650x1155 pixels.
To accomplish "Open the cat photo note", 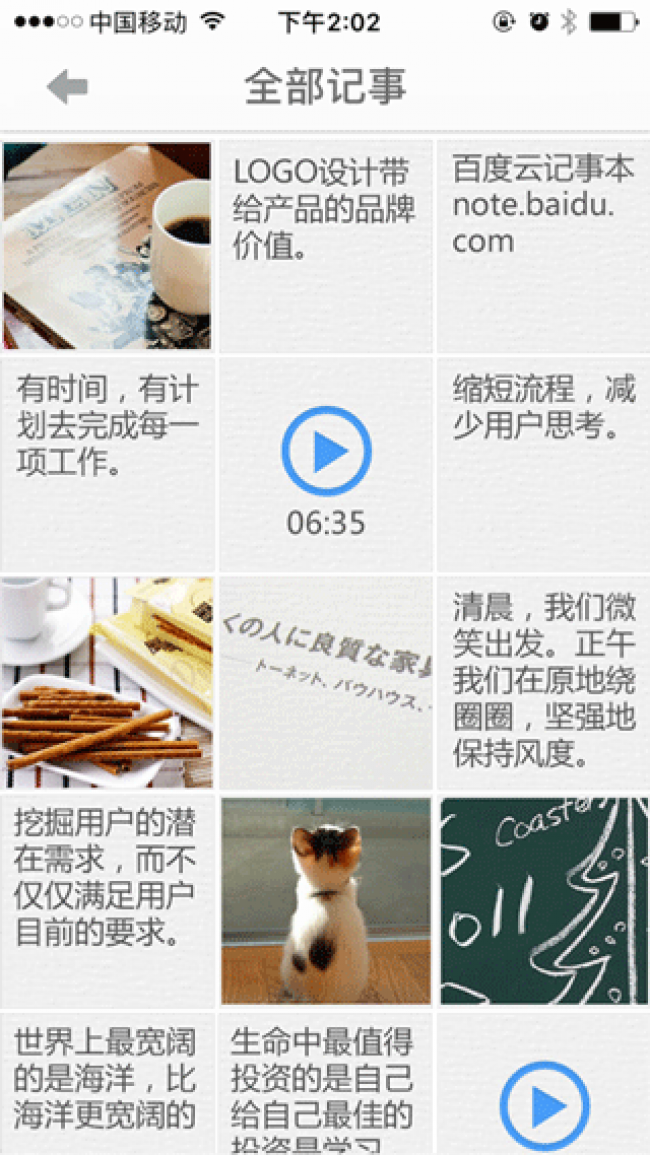I will click(325, 900).
